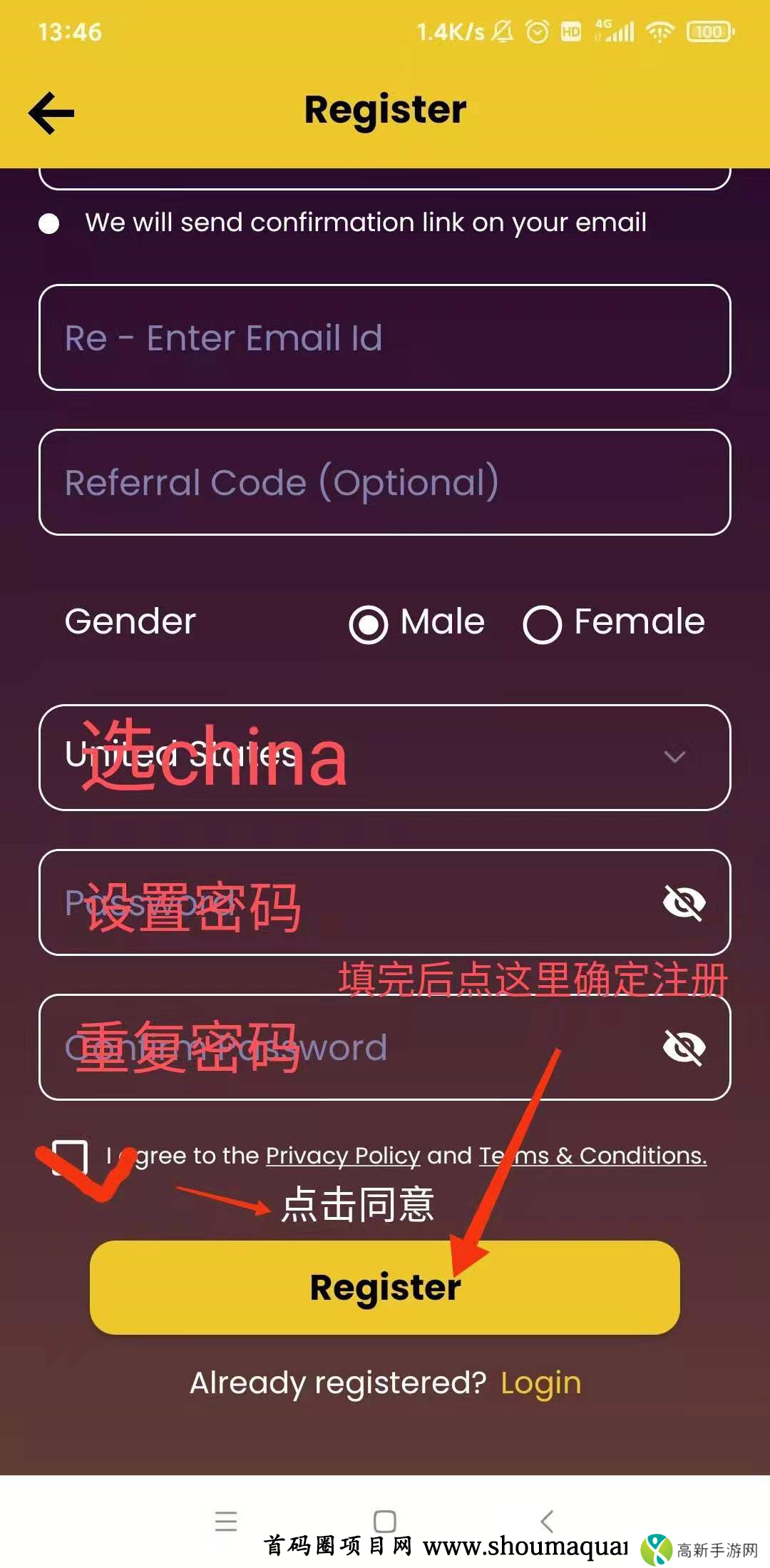
Task: Click the Login link for registered users
Action: tap(540, 1383)
